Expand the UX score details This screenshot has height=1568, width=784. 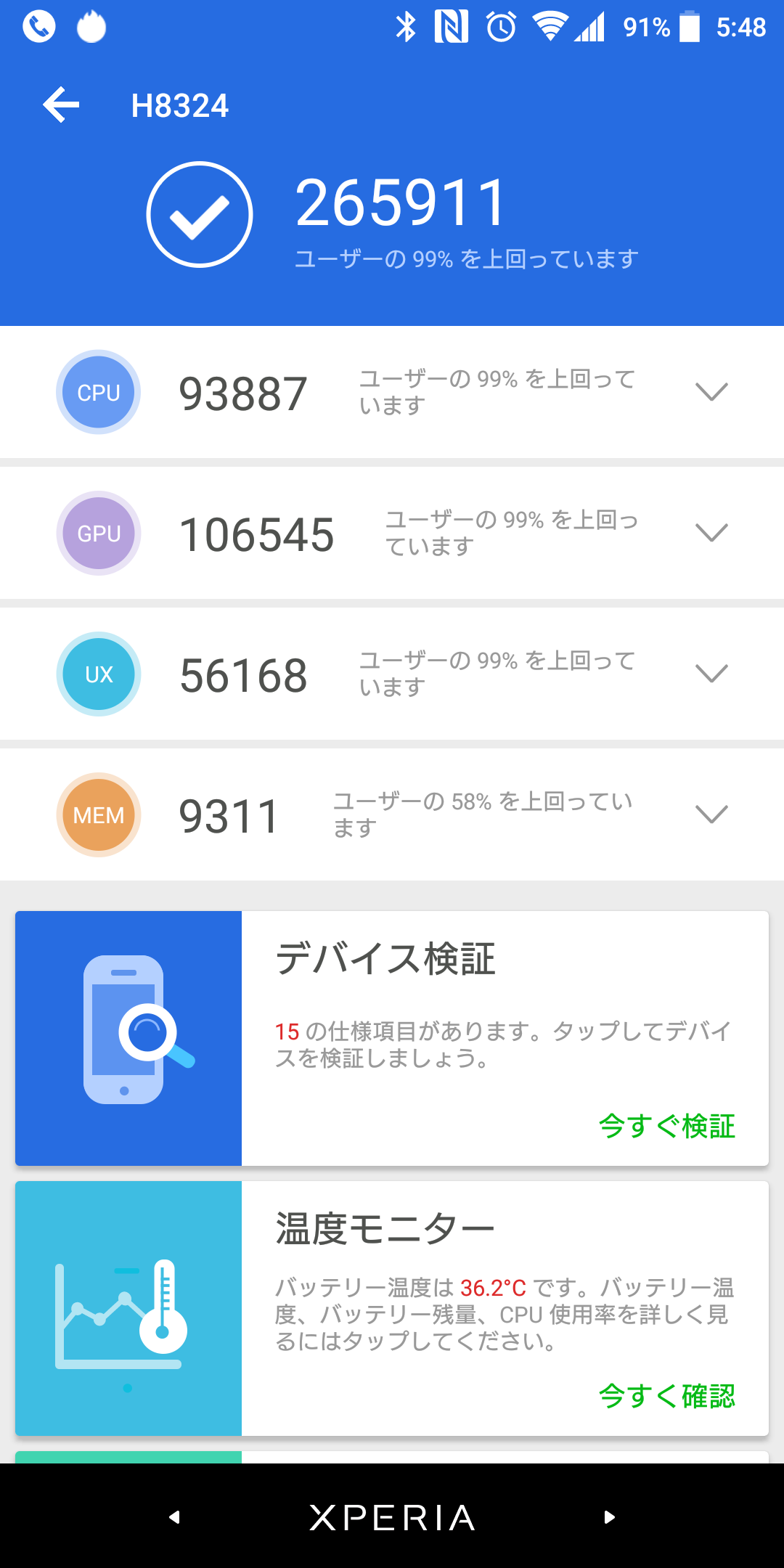(x=711, y=674)
